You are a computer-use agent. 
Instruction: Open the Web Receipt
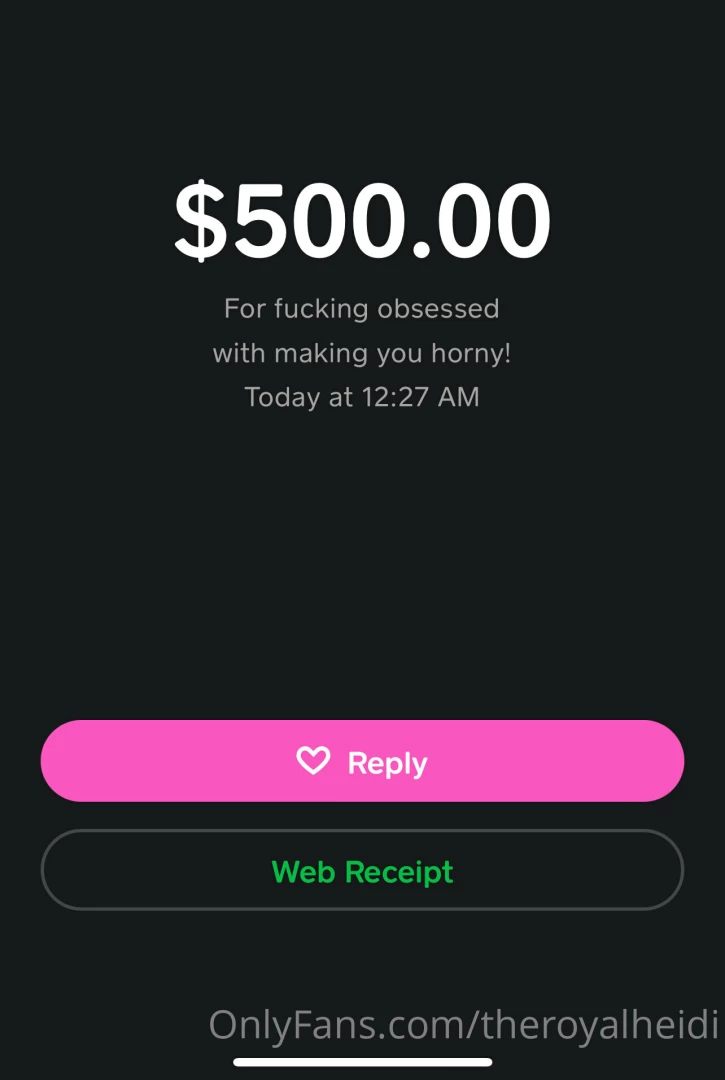(x=362, y=870)
